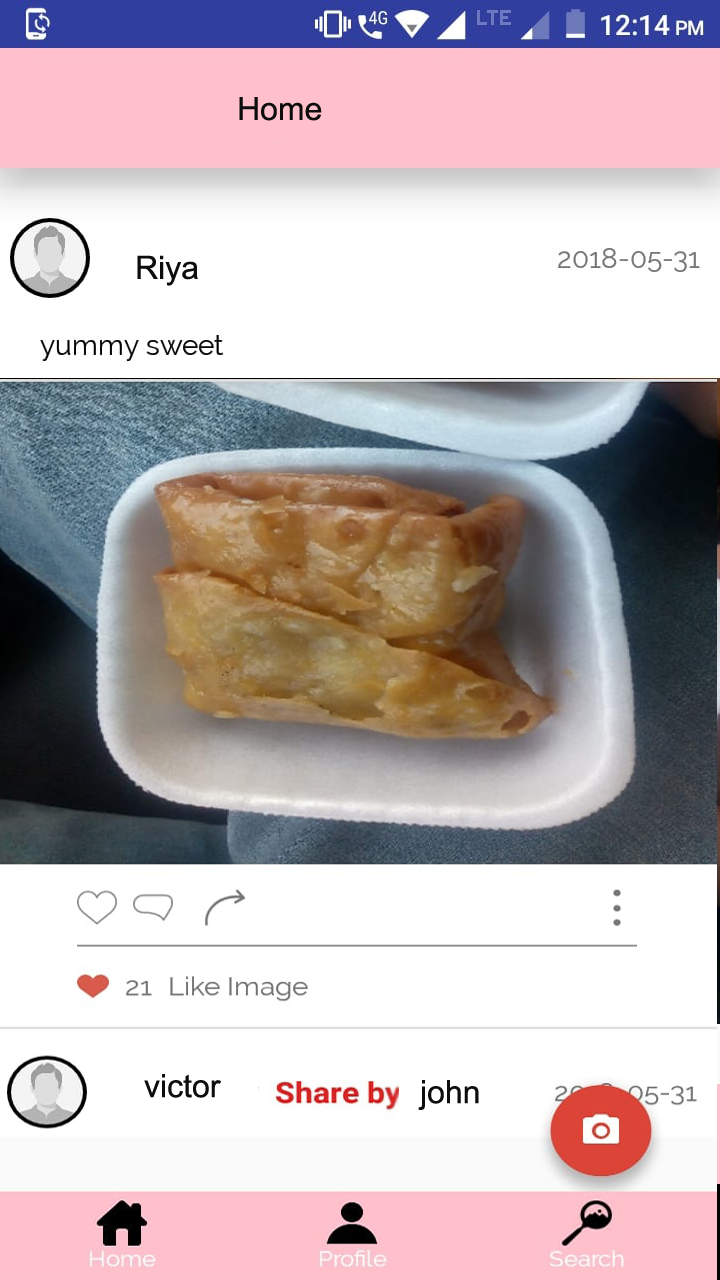Like Riya's yummy sweet post
The width and height of the screenshot is (720, 1280).
(97, 908)
